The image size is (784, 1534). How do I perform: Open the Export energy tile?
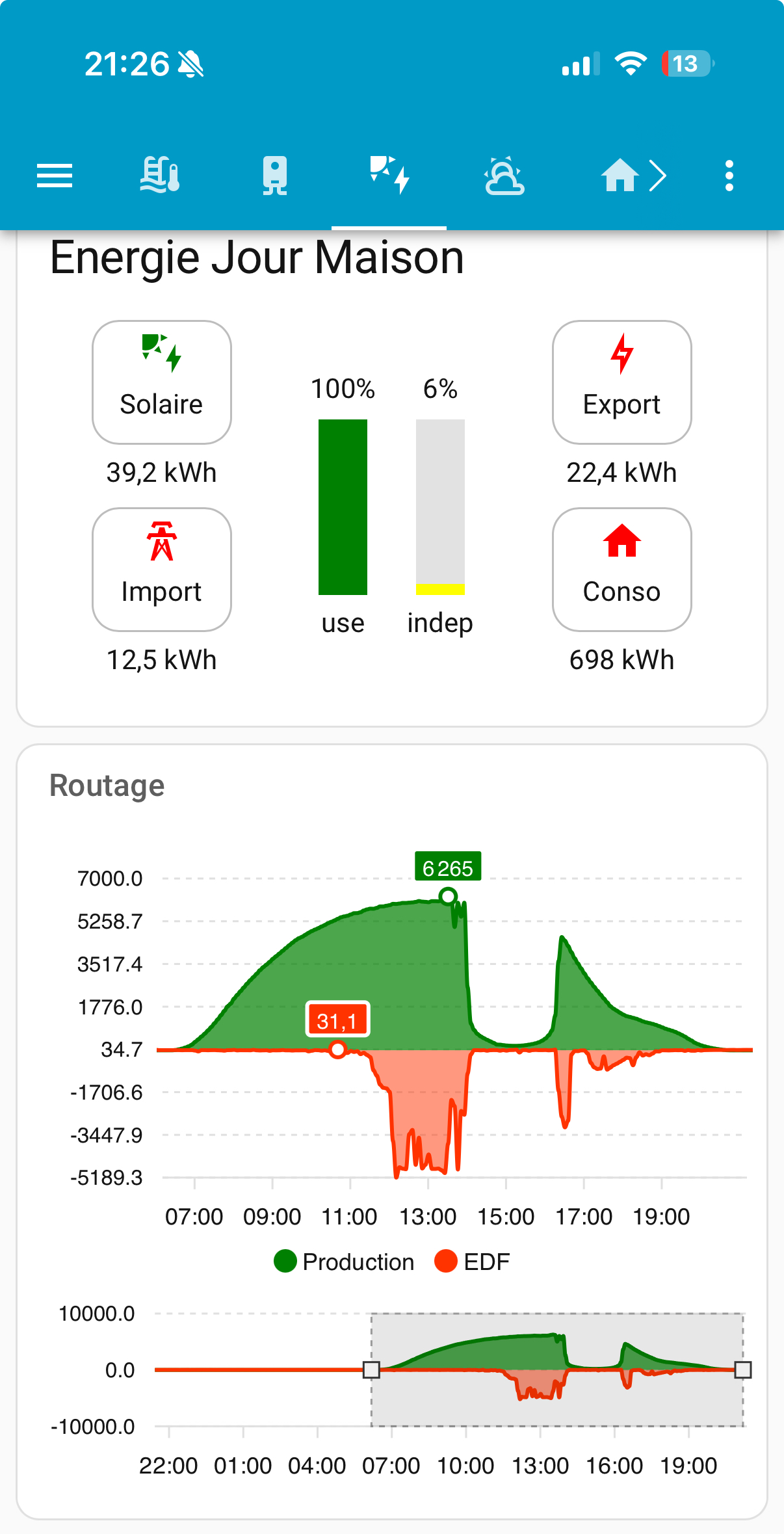point(622,382)
